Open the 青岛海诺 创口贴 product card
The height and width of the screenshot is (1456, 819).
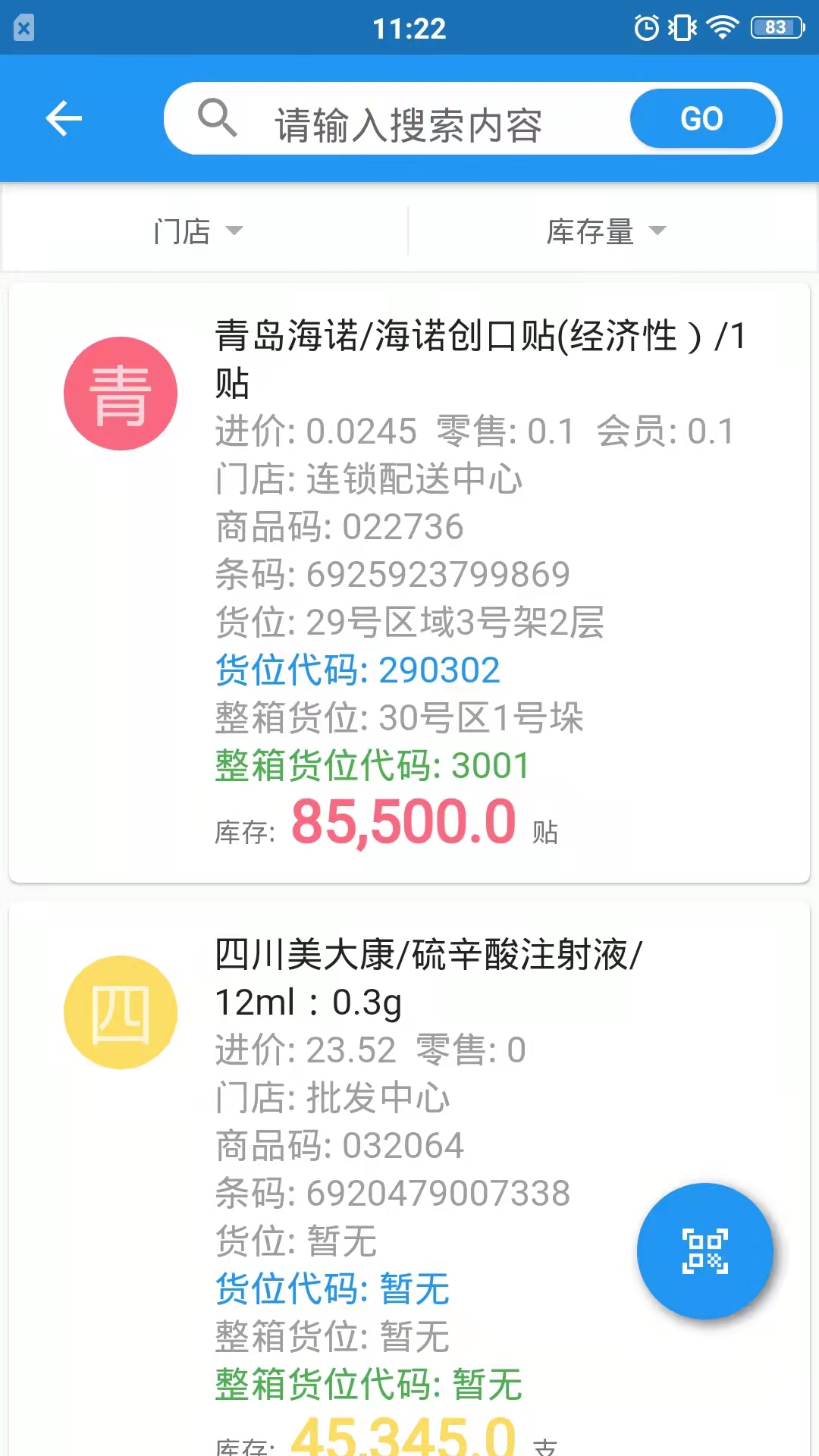(409, 582)
